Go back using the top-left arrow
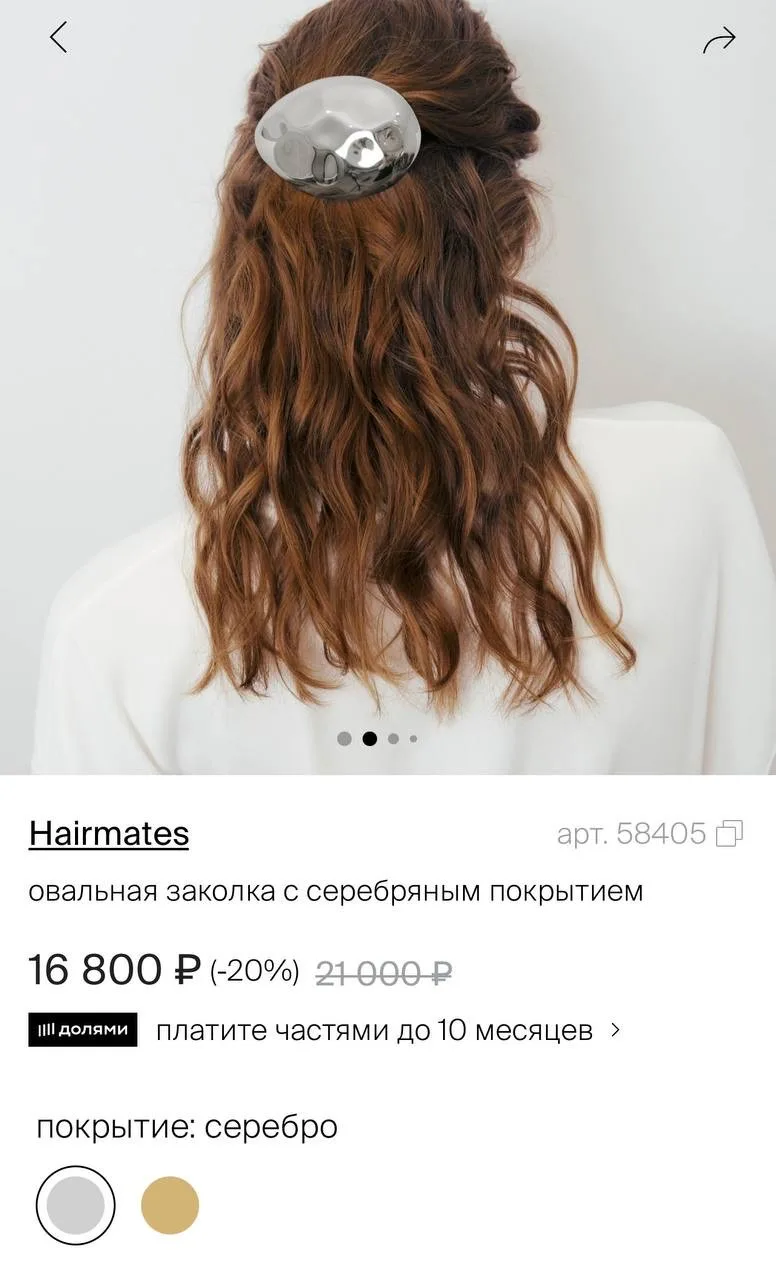Viewport: 776px width, 1280px height. tap(59, 38)
